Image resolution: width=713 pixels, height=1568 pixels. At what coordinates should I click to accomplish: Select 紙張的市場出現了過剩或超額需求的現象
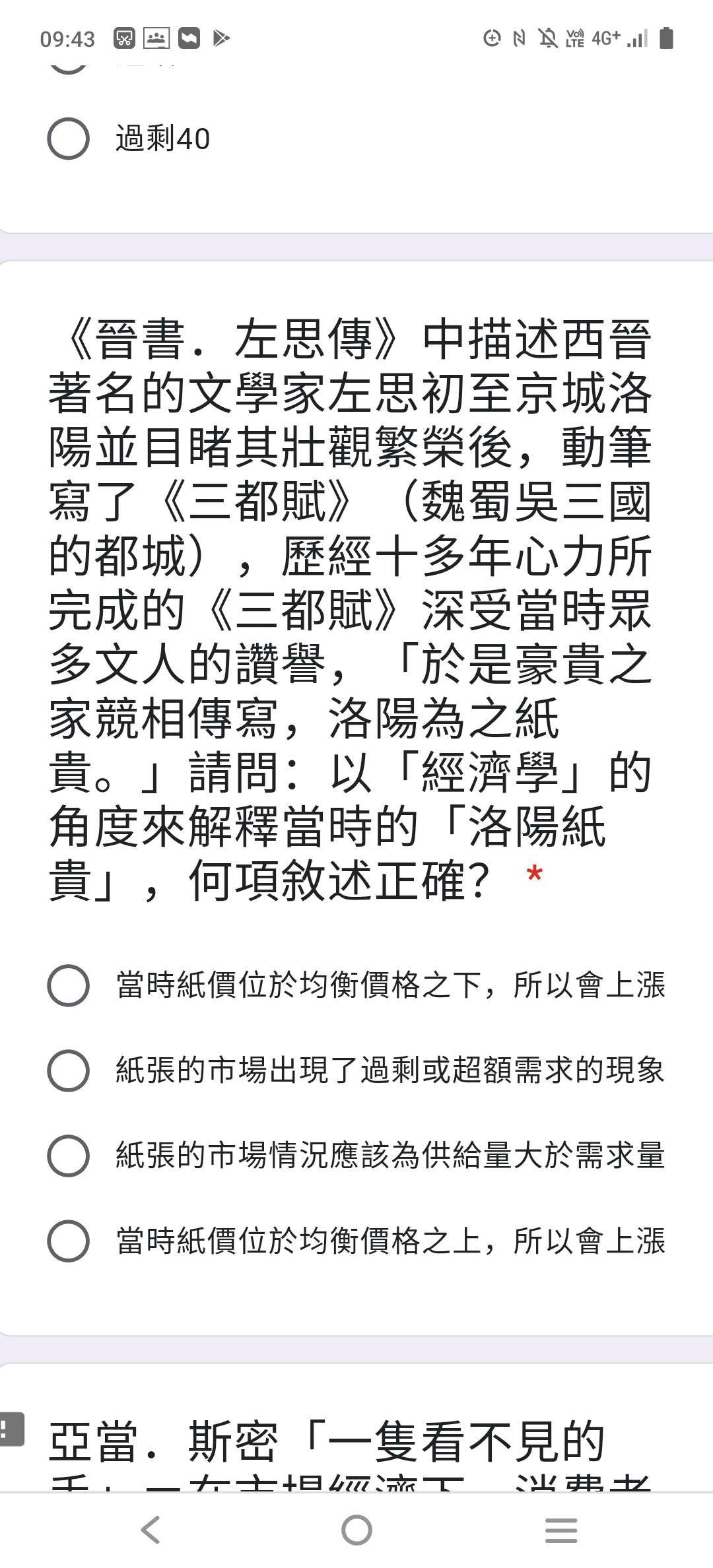coord(69,1070)
